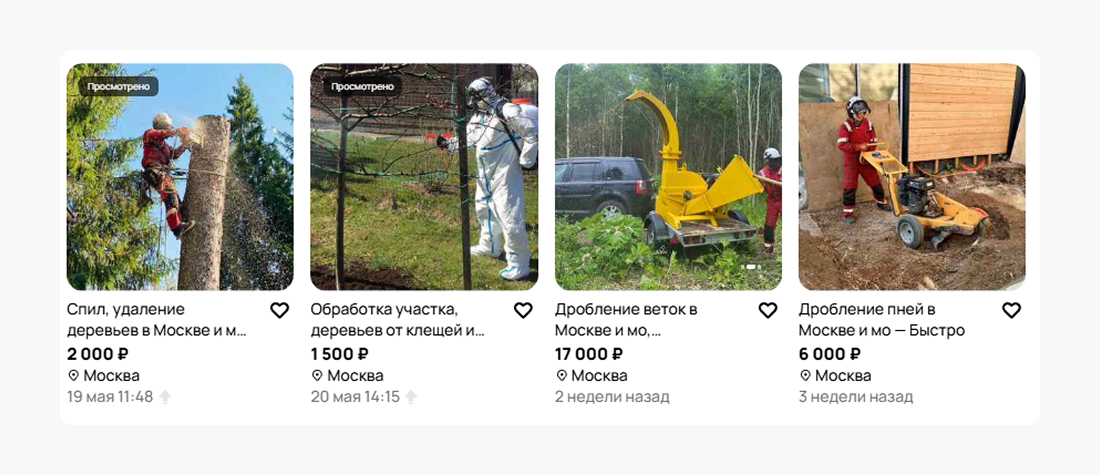
Task: Open the tick treatment listing for 1 500 ₽
Action: click(x=398, y=319)
